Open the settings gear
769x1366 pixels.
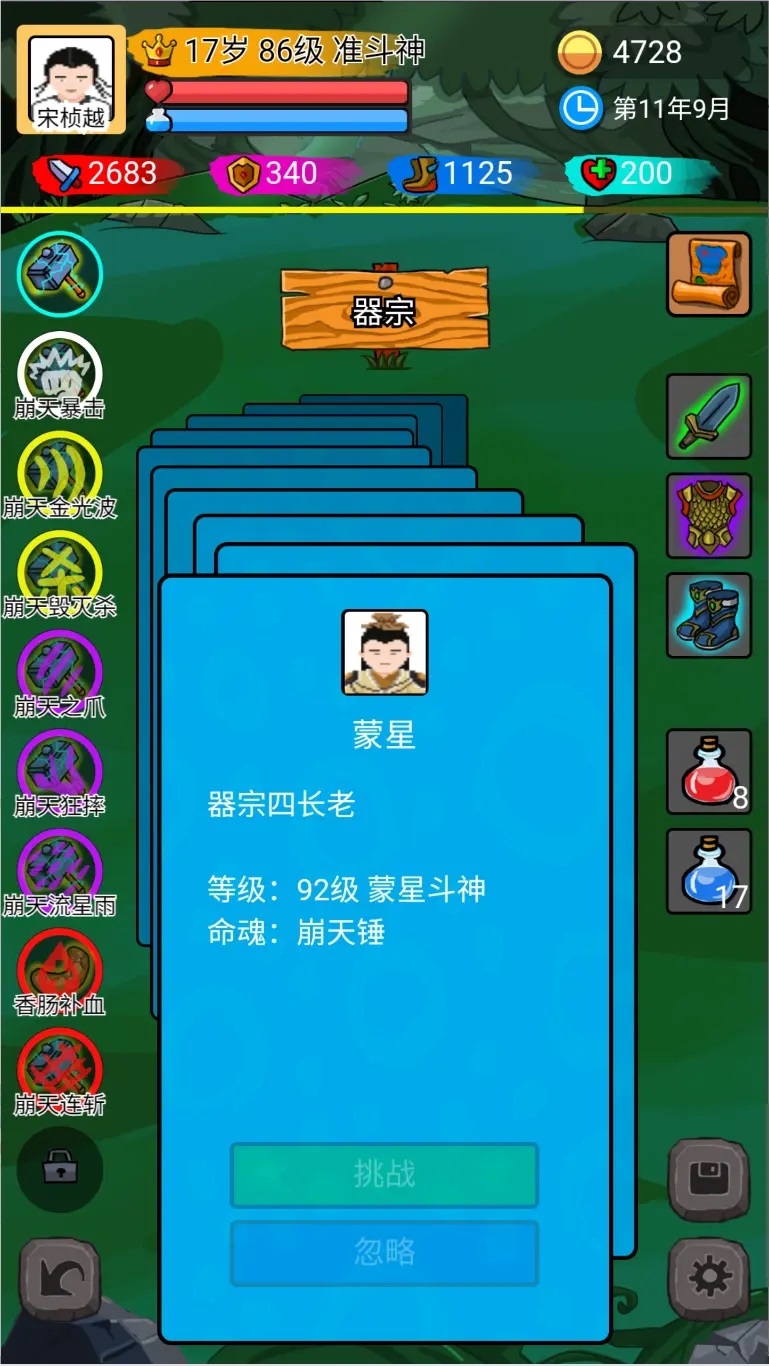click(708, 1279)
